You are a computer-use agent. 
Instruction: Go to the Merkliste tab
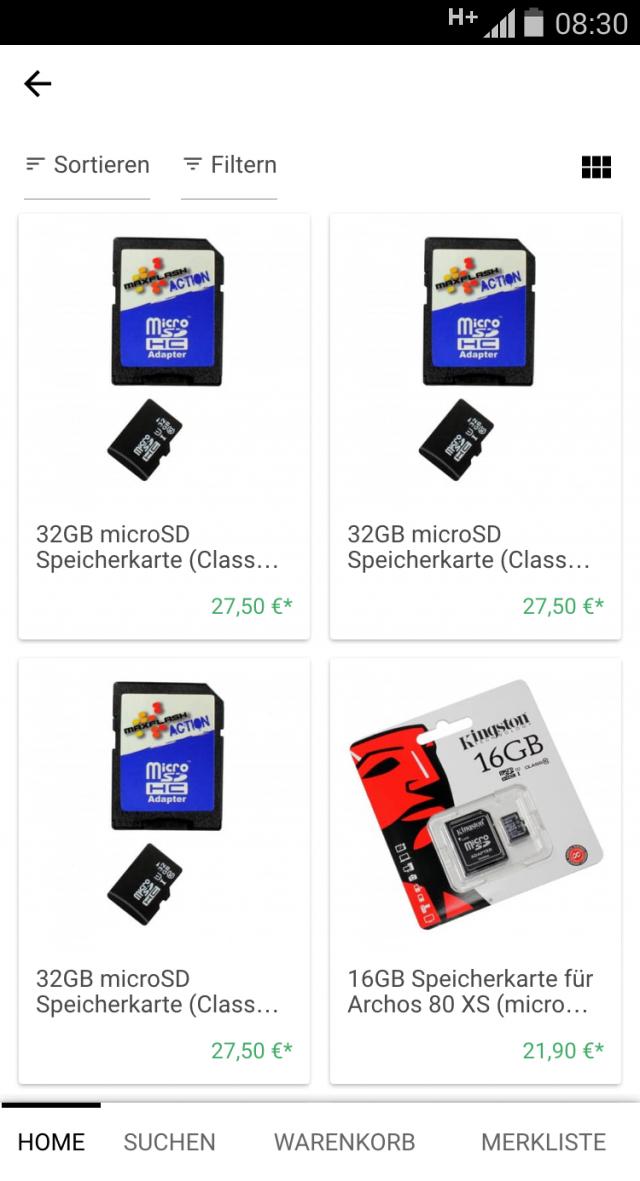pos(543,1142)
